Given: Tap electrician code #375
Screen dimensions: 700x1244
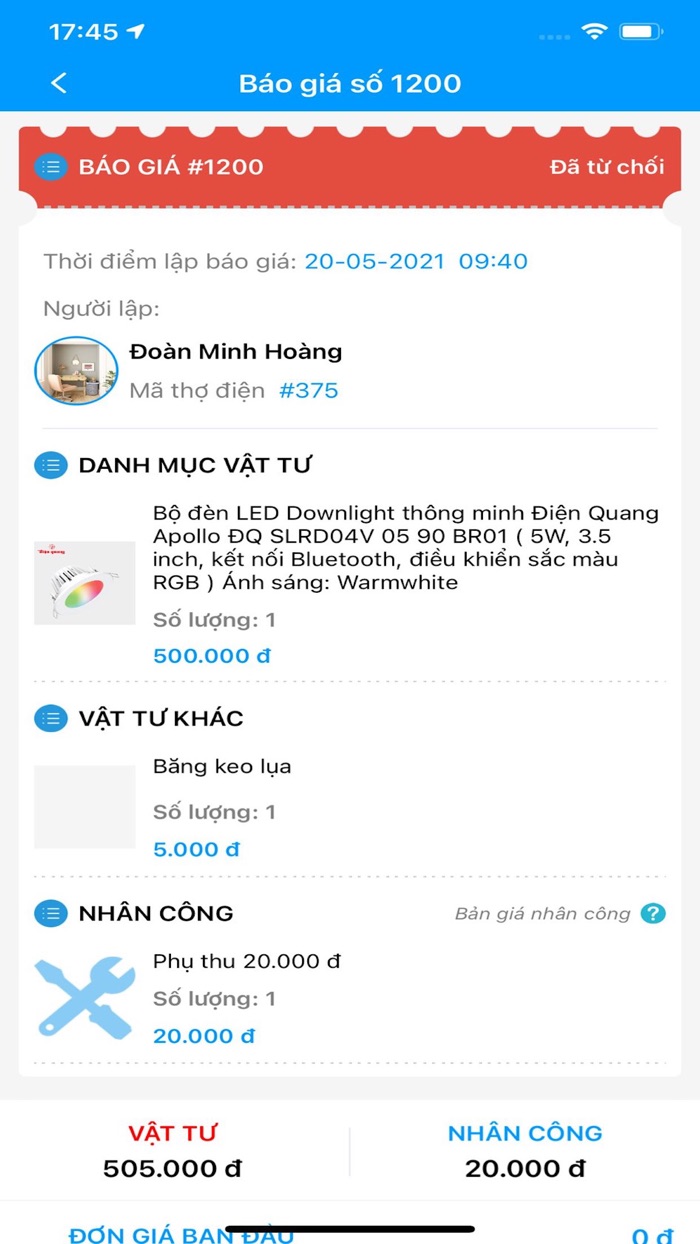Looking at the screenshot, I should tap(308, 390).
